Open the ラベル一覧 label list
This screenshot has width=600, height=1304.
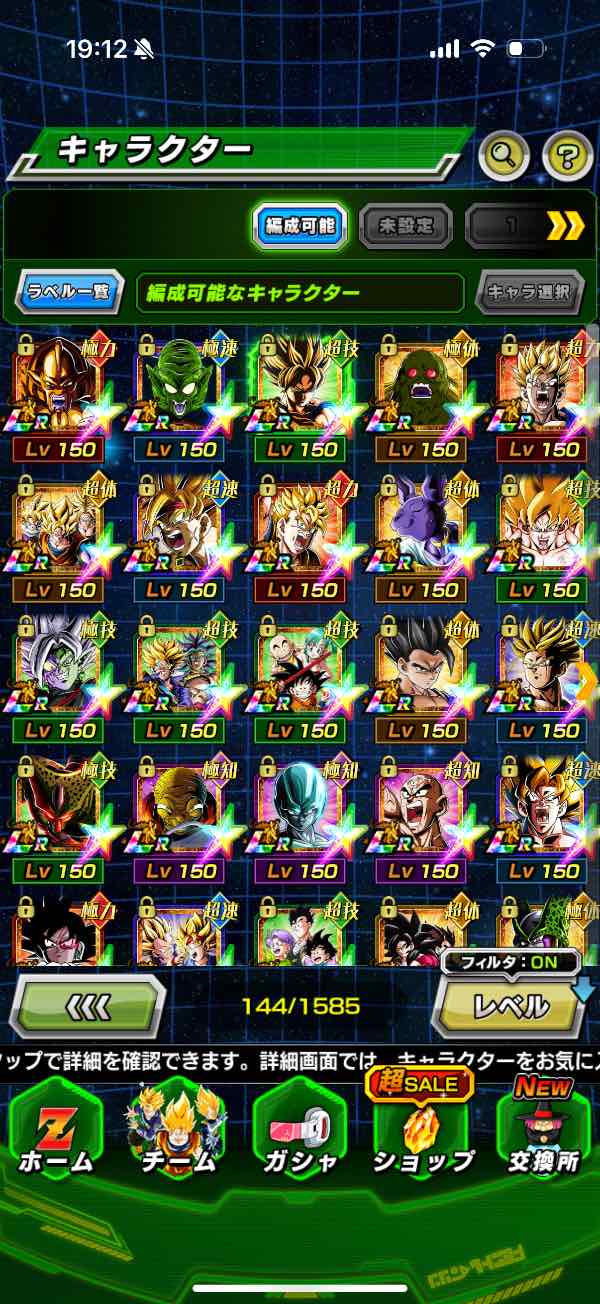[x=69, y=293]
